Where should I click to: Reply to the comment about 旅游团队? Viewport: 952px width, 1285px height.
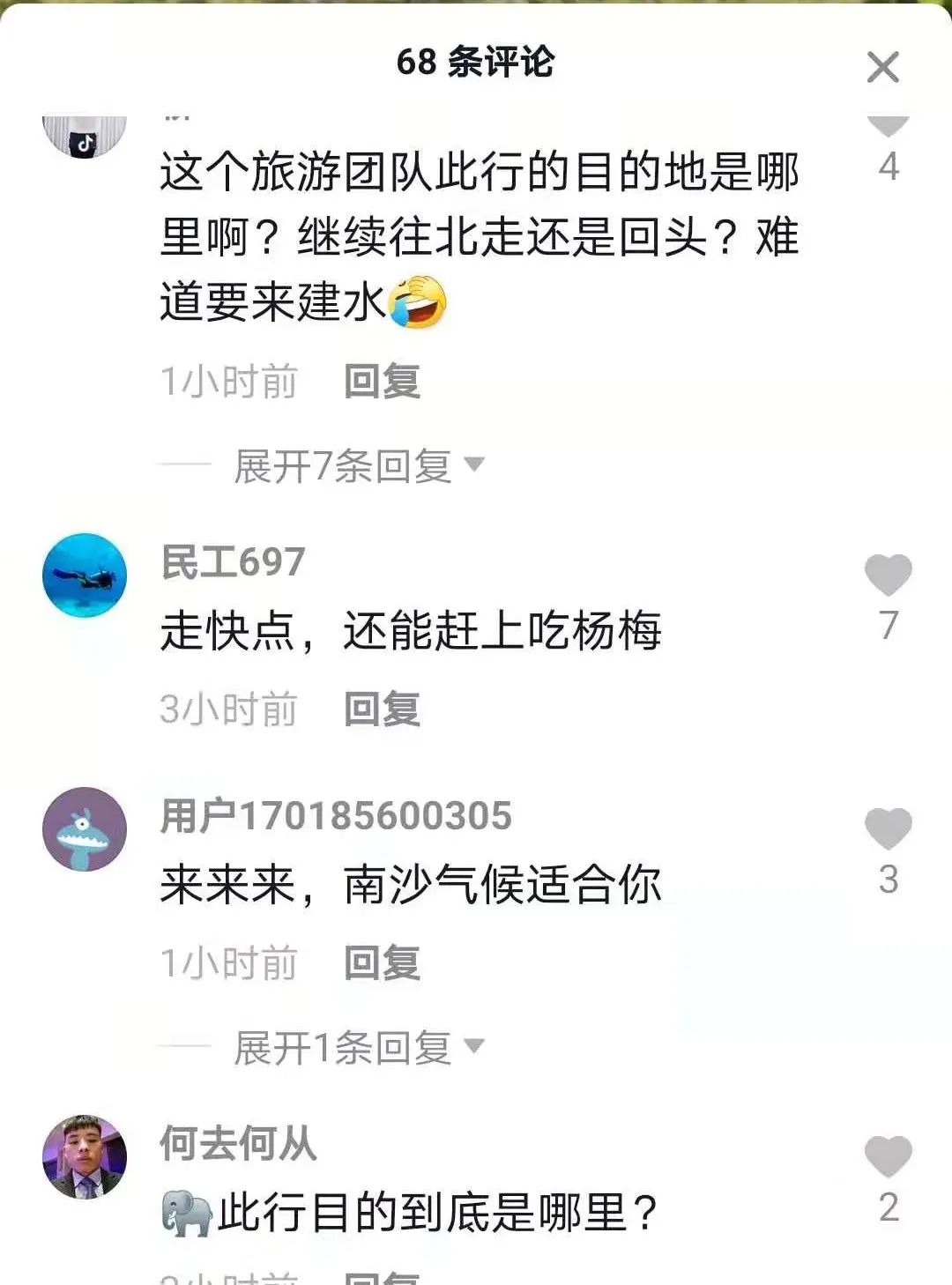(x=382, y=382)
